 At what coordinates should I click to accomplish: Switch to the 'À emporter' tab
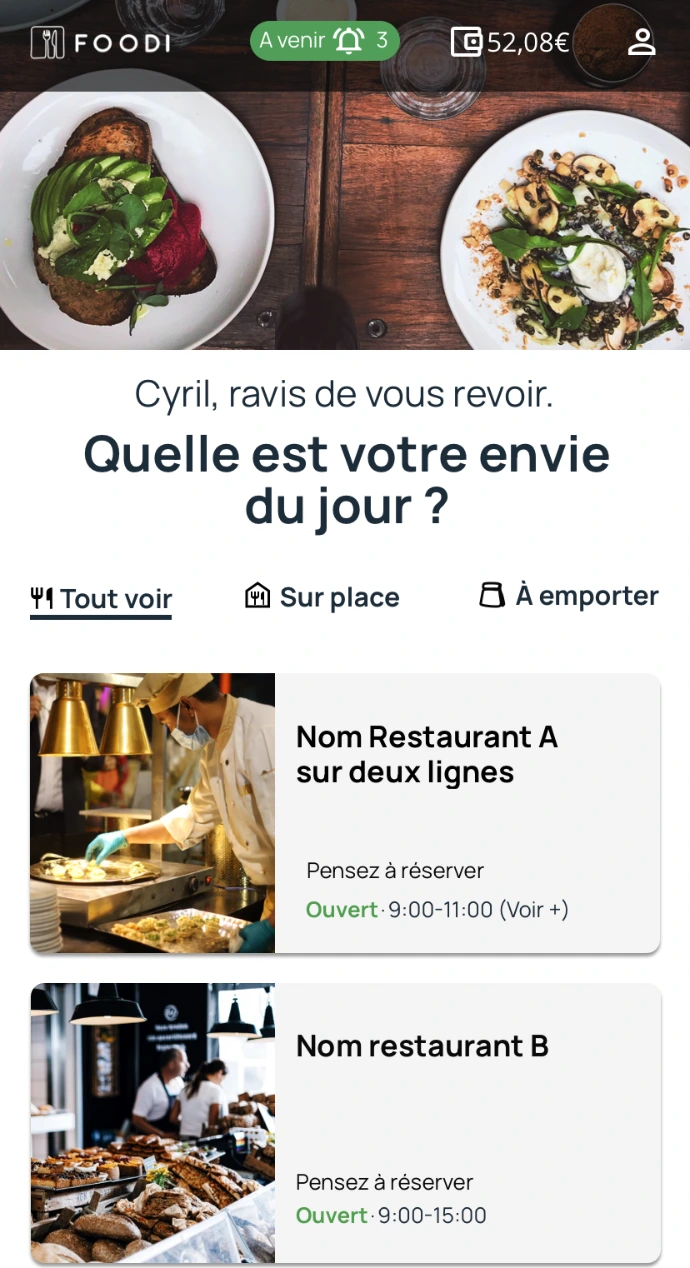tap(568, 596)
